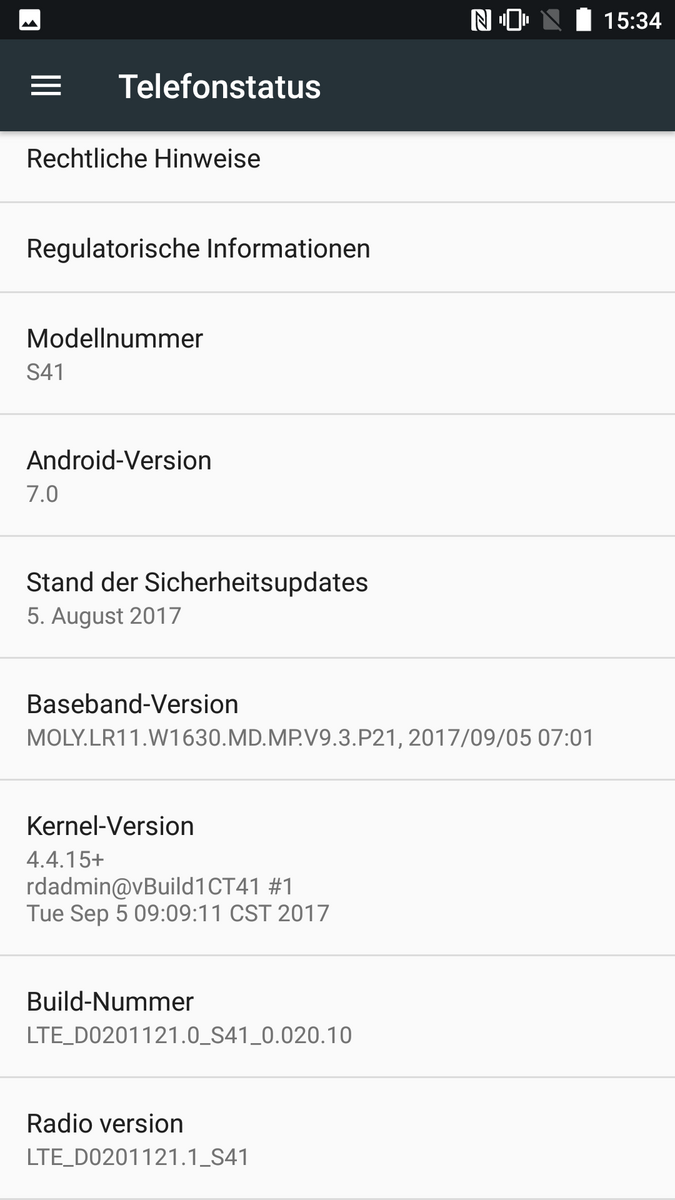Open Rechtliche Hinweise
Viewport: 675px width, 1200px height.
(x=337, y=160)
